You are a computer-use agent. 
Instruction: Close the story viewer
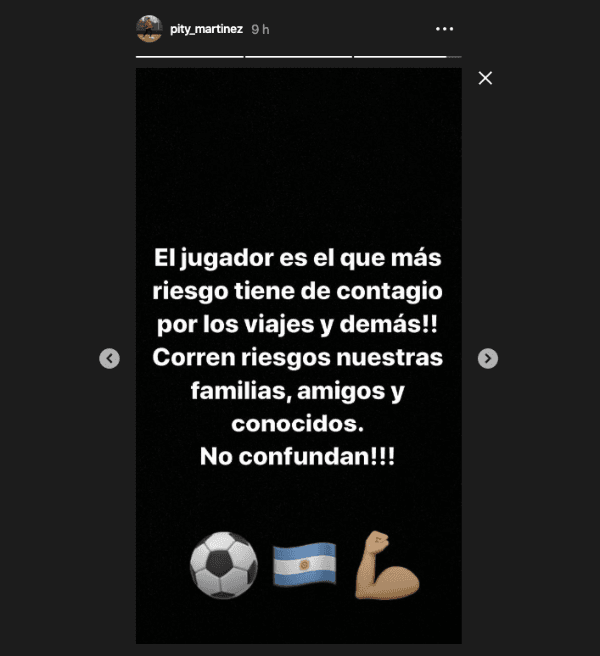pyautogui.click(x=485, y=78)
